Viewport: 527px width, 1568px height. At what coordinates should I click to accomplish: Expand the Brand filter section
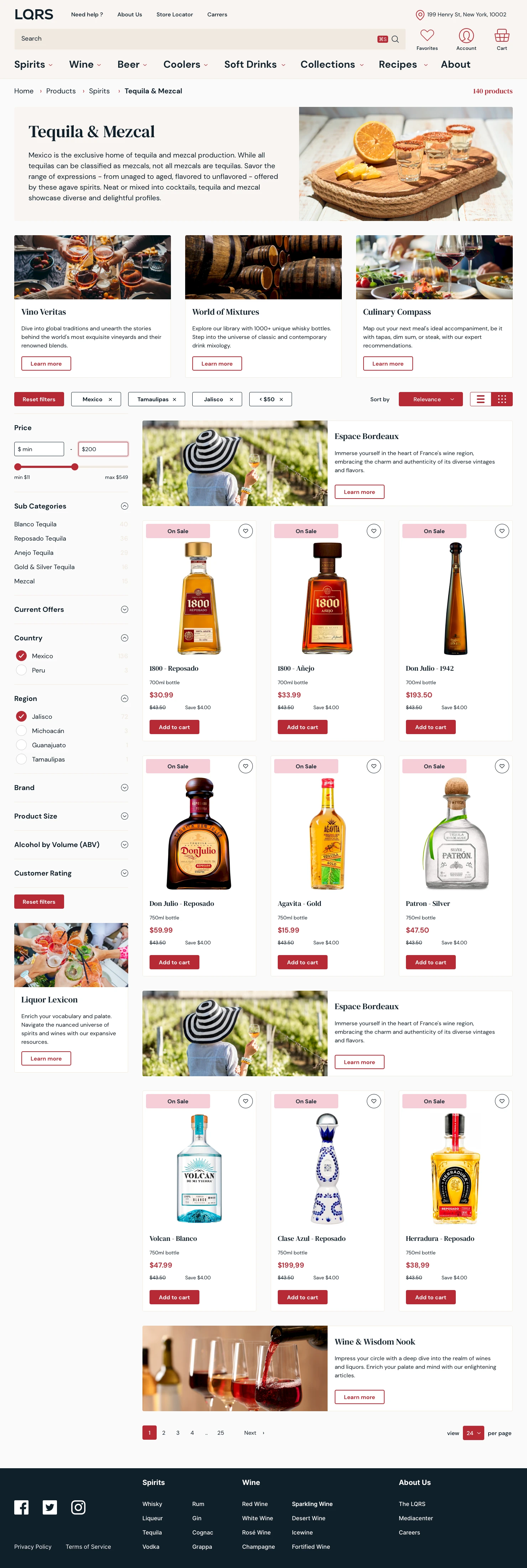(71, 788)
